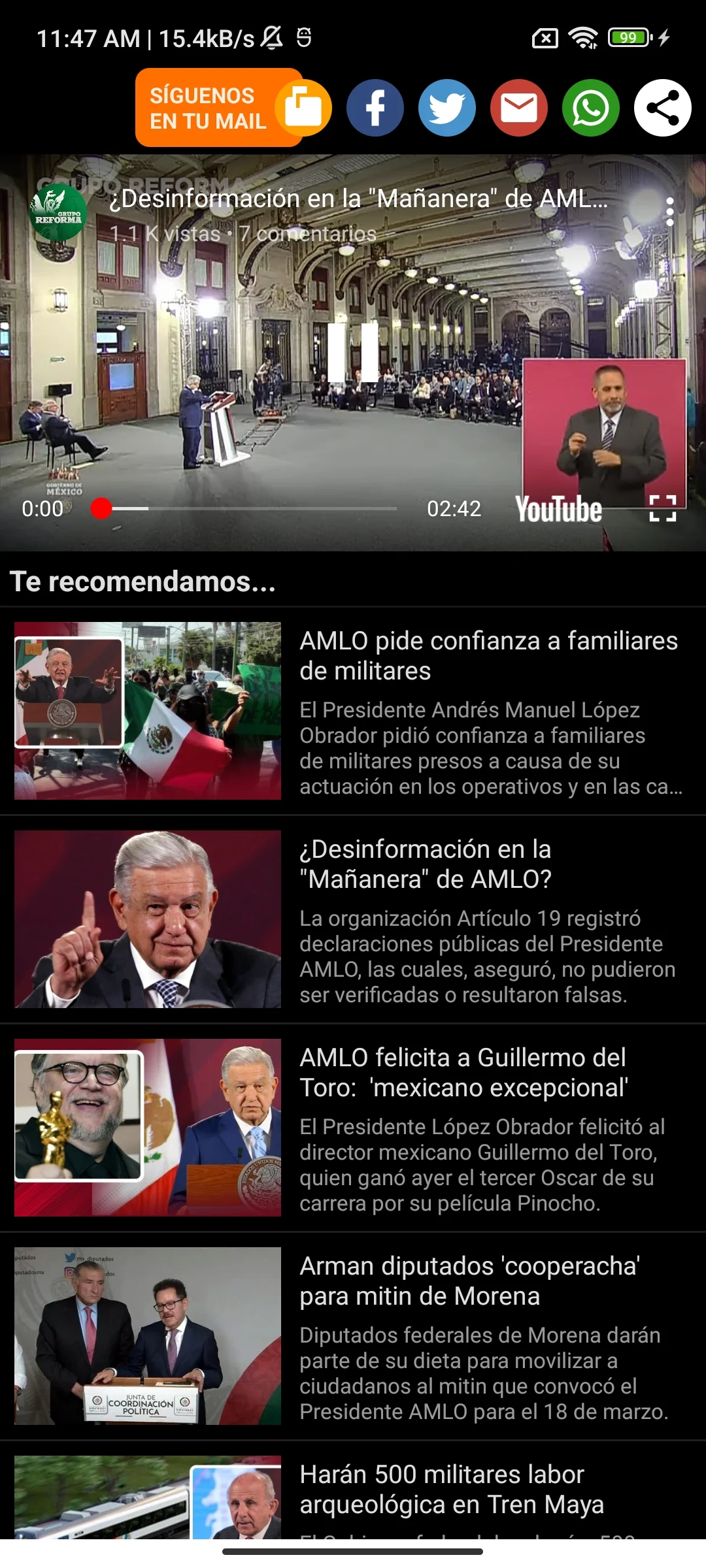Enter fullscreen video mode
This screenshot has height=1568, width=706.
pos(662,508)
